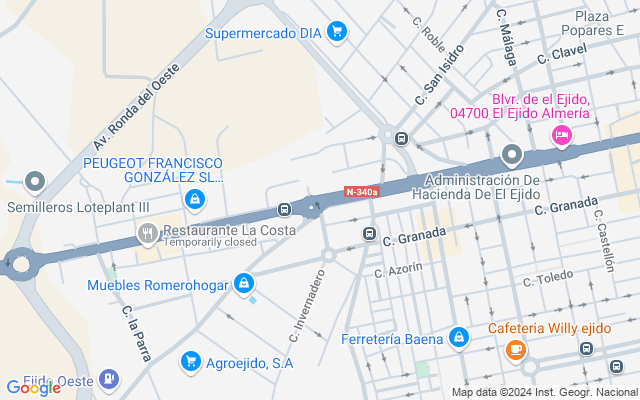640x400 pixels.
Task: Select the Administración De Hacienda marker
Action: [512, 155]
